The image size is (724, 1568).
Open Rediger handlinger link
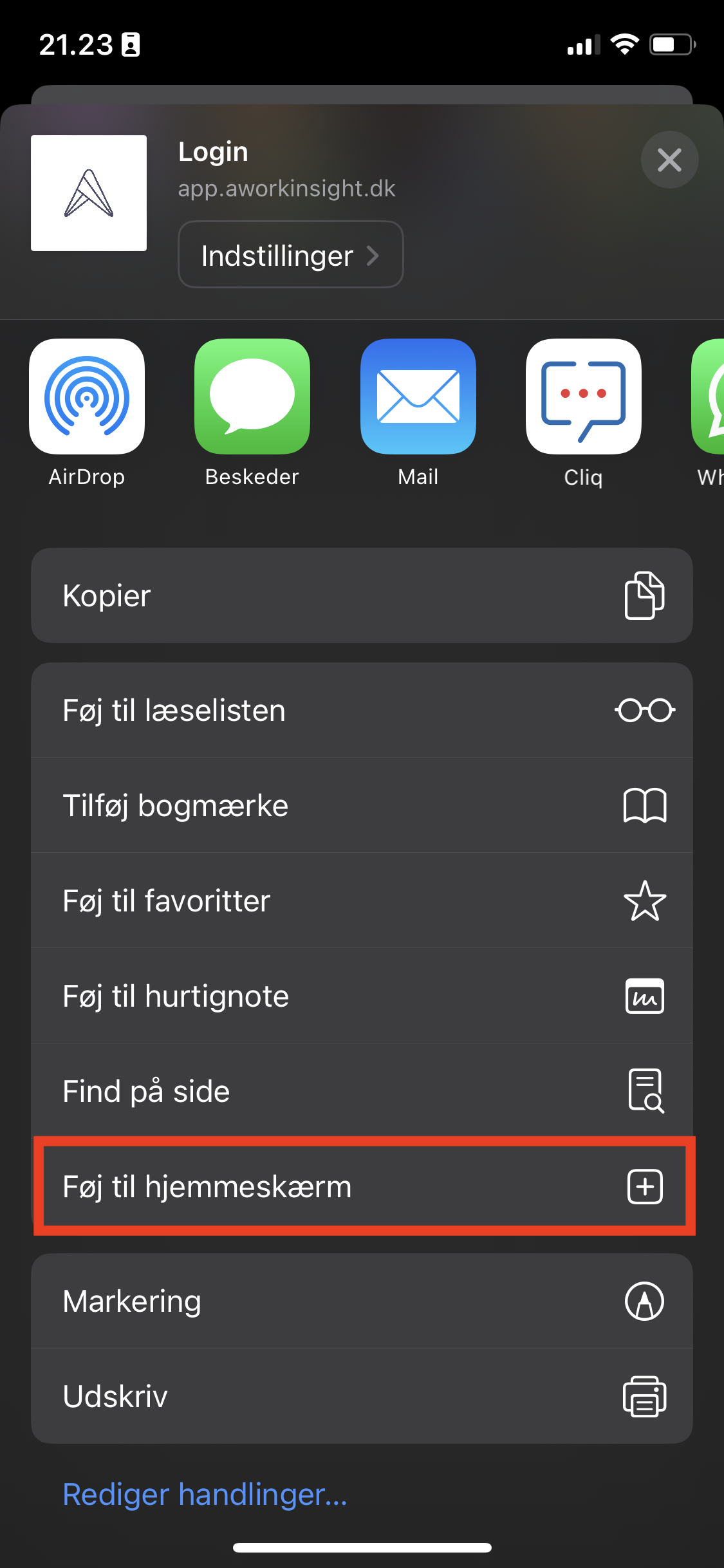pos(205,1495)
